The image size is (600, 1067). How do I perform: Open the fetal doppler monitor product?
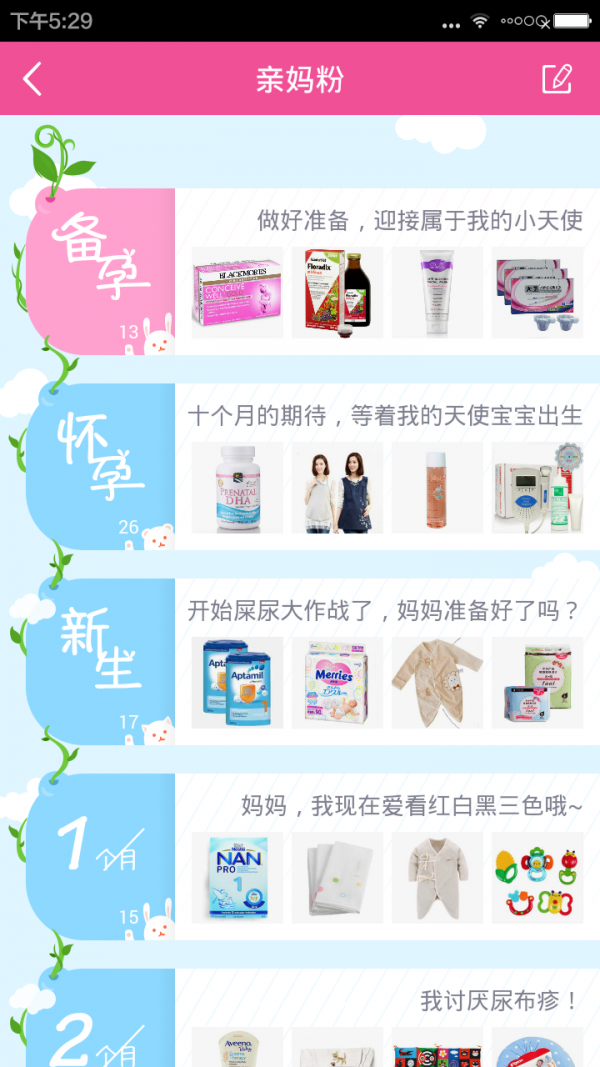pos(538,488)
